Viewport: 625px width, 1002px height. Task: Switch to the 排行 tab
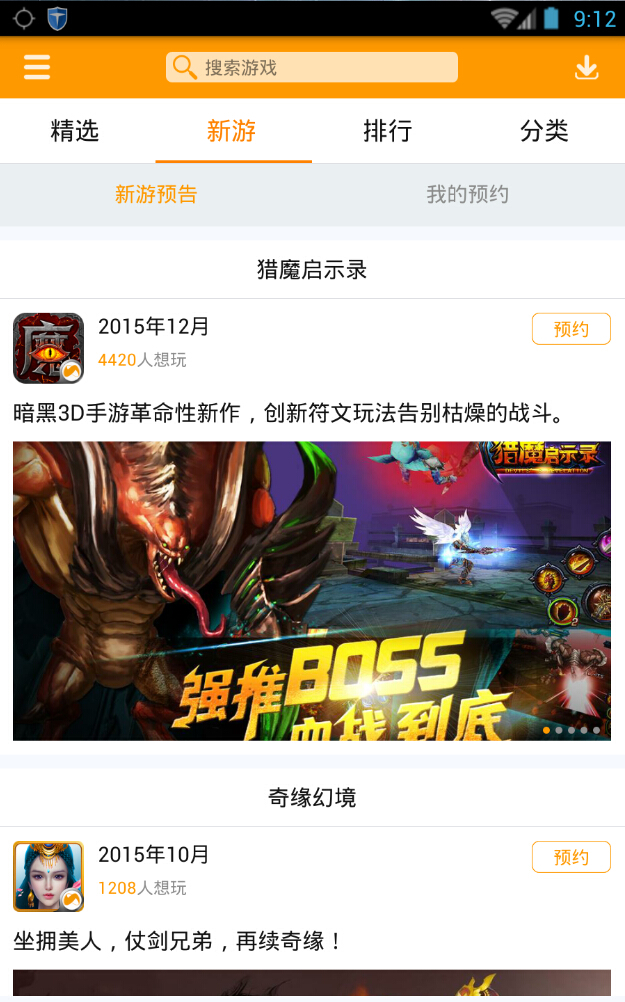click(x=388, y=131)
